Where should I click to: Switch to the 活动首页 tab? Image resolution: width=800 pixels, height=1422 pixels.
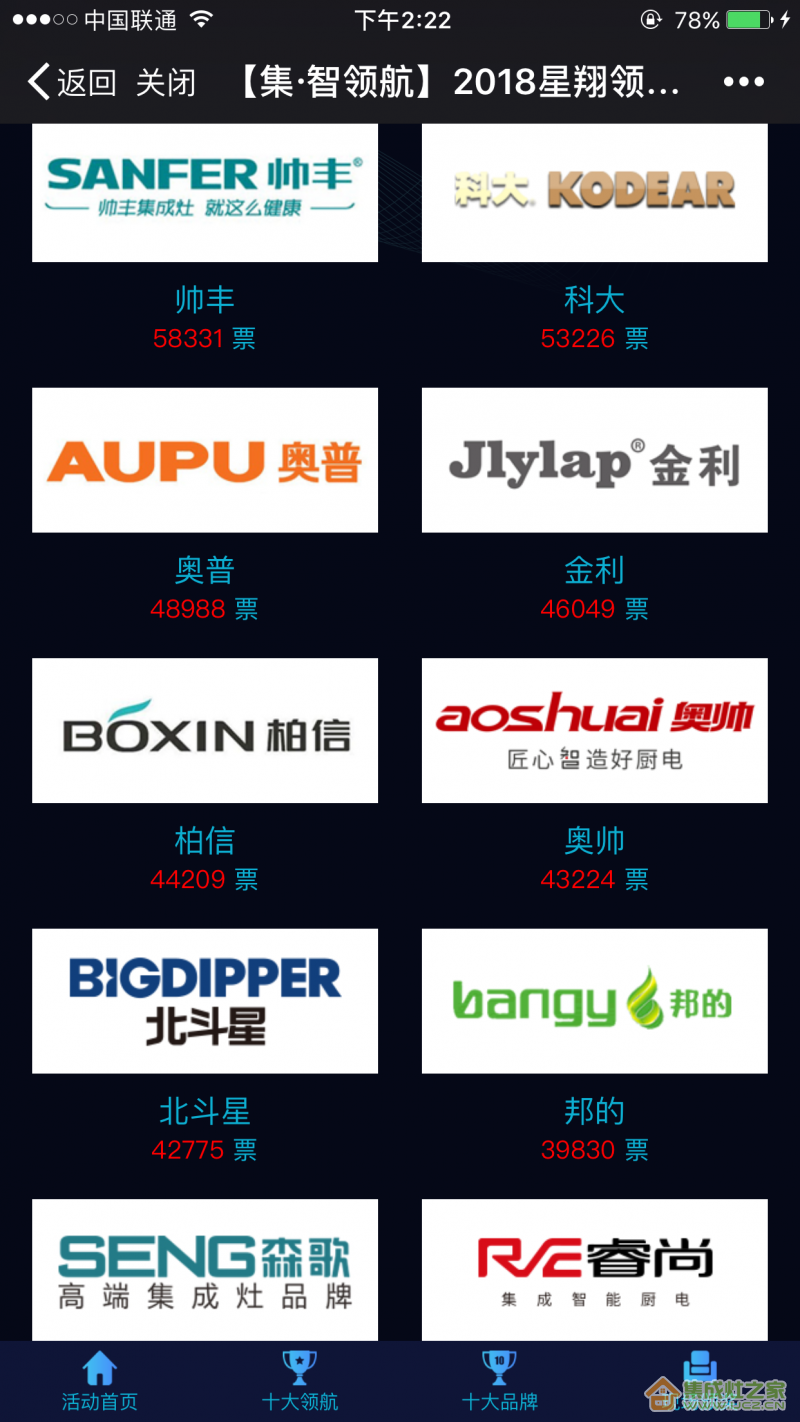pyautogui.click(x=100, y=1382)
